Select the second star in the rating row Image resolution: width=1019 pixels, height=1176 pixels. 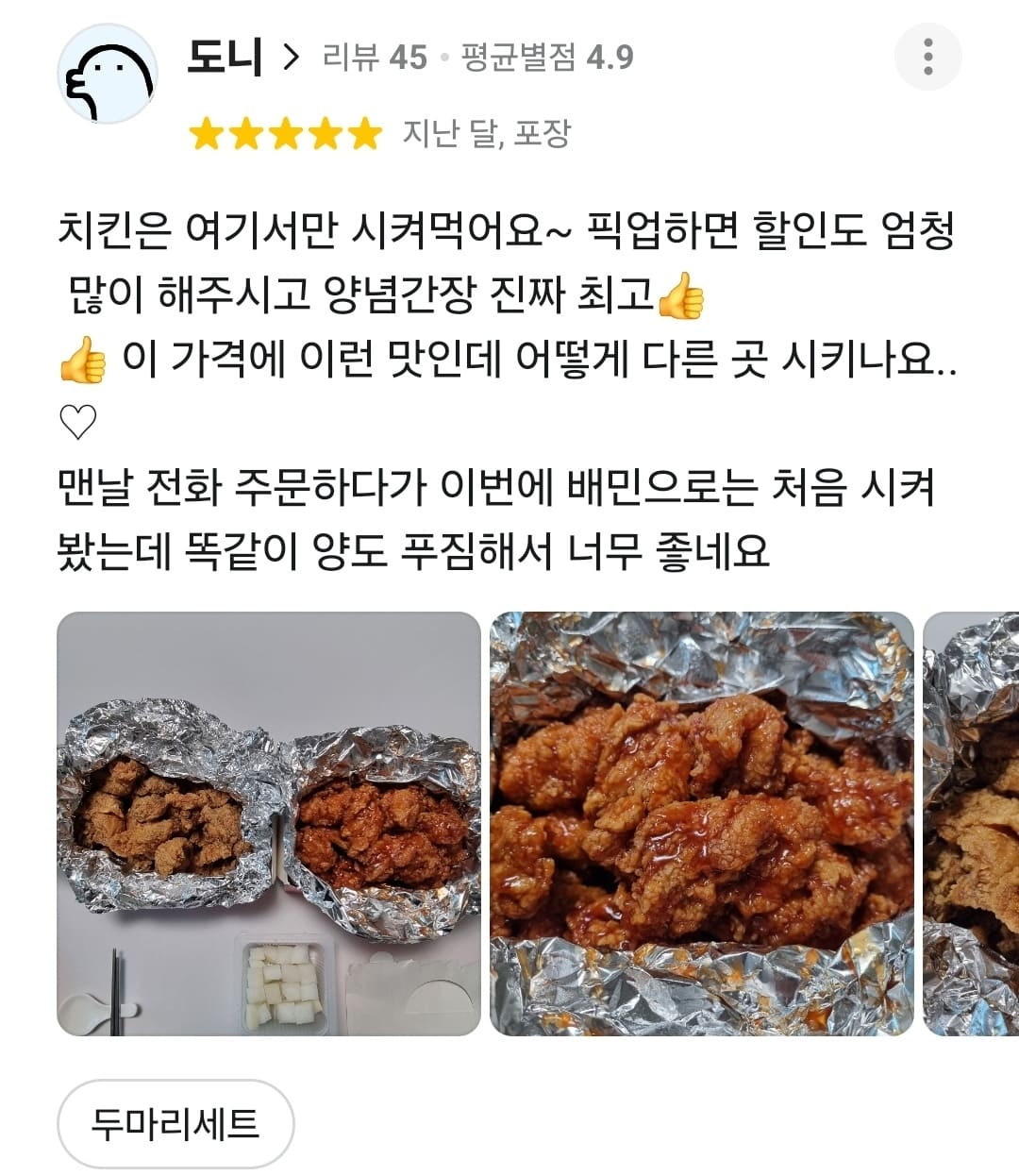coord(245,136)
